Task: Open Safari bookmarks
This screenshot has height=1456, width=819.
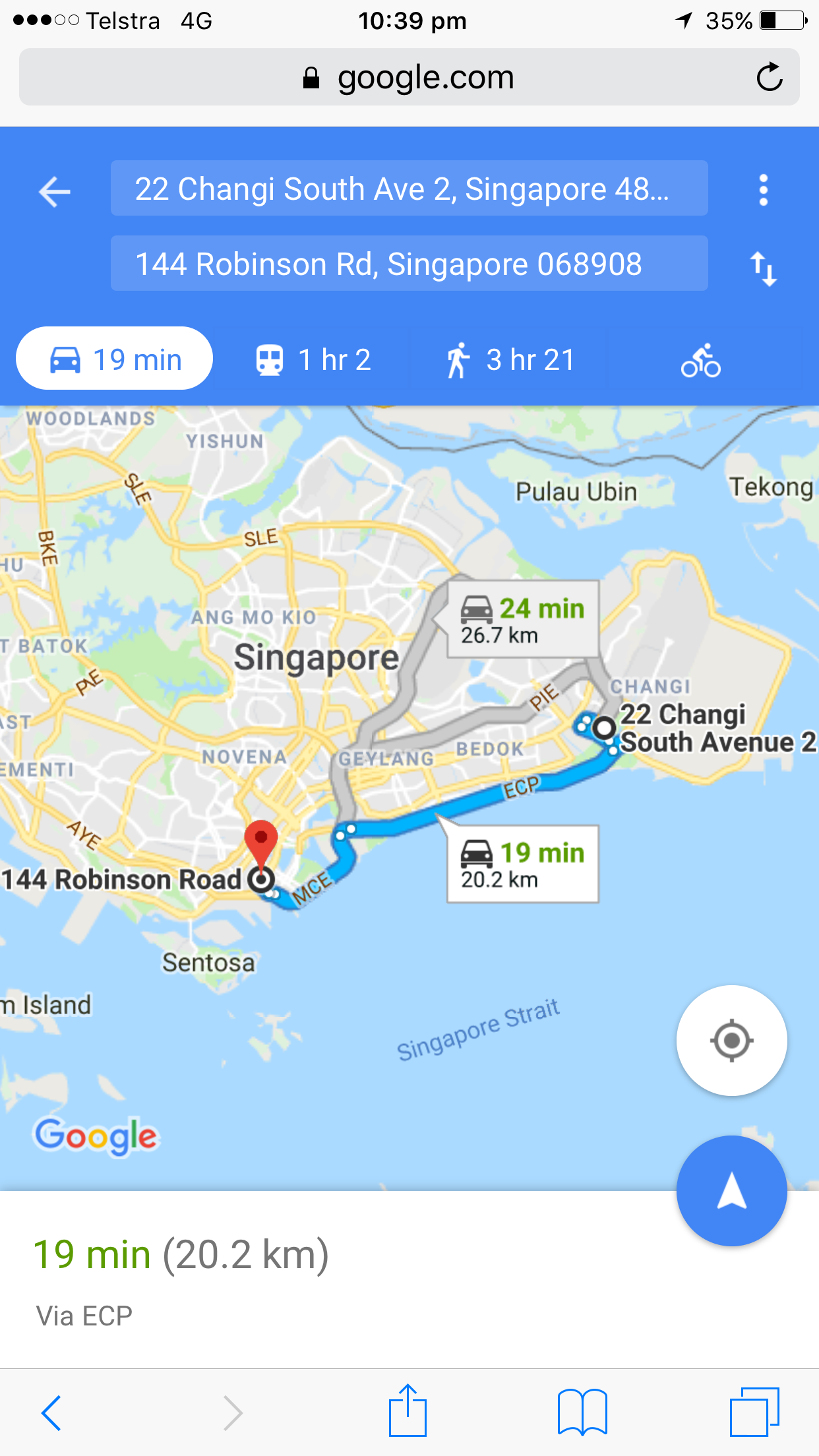Action: tap(582, 1412)
